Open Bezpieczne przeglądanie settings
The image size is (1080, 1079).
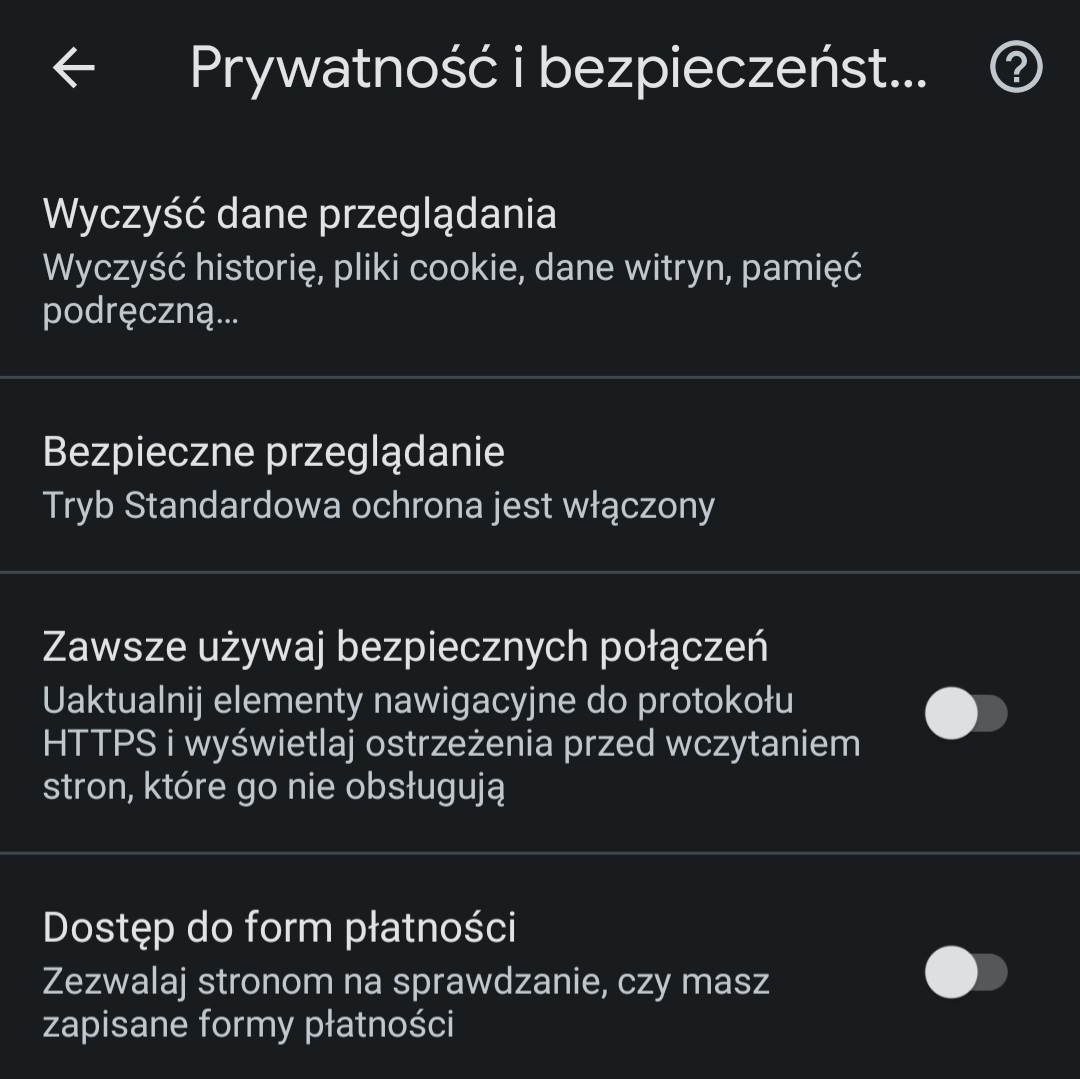(x=380, y=477)
